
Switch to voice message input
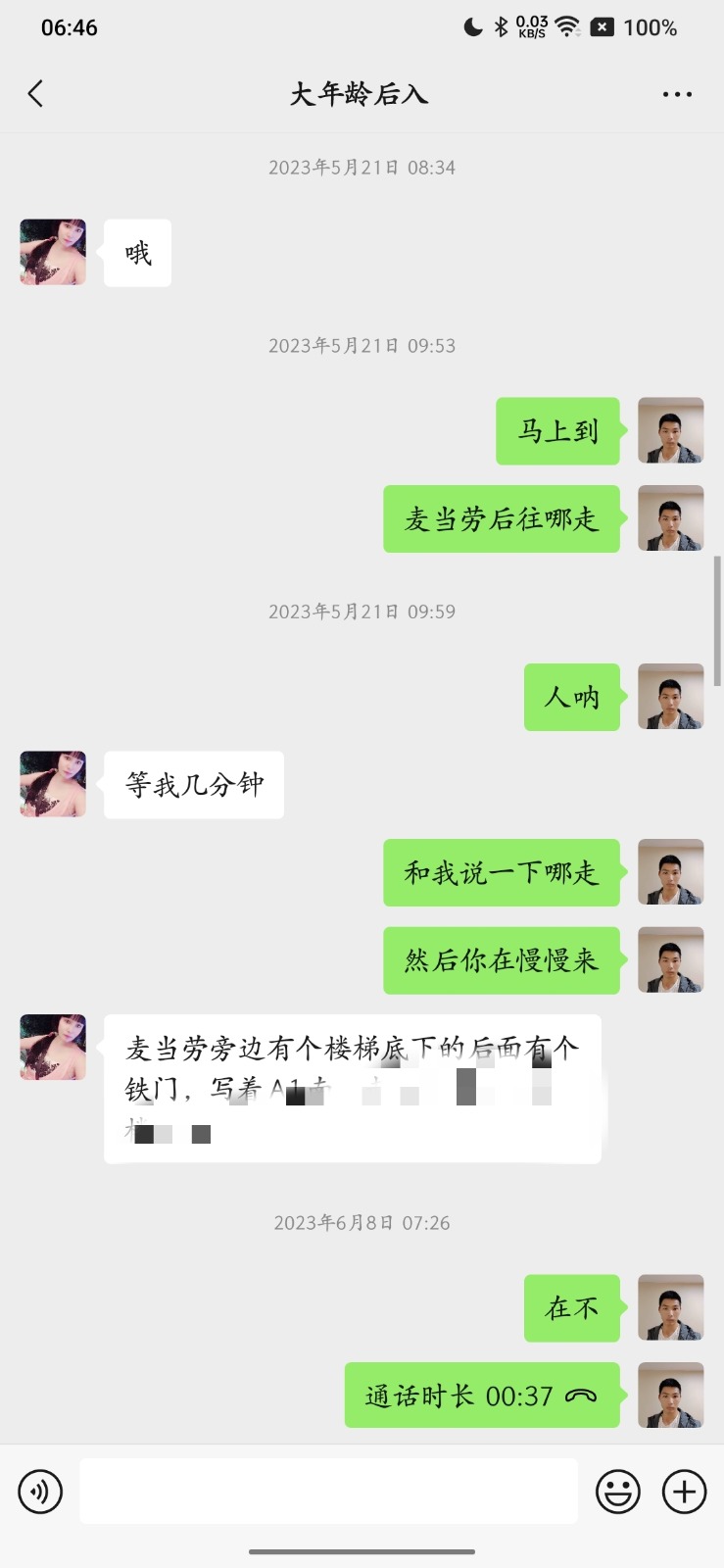click(40, 1492)
